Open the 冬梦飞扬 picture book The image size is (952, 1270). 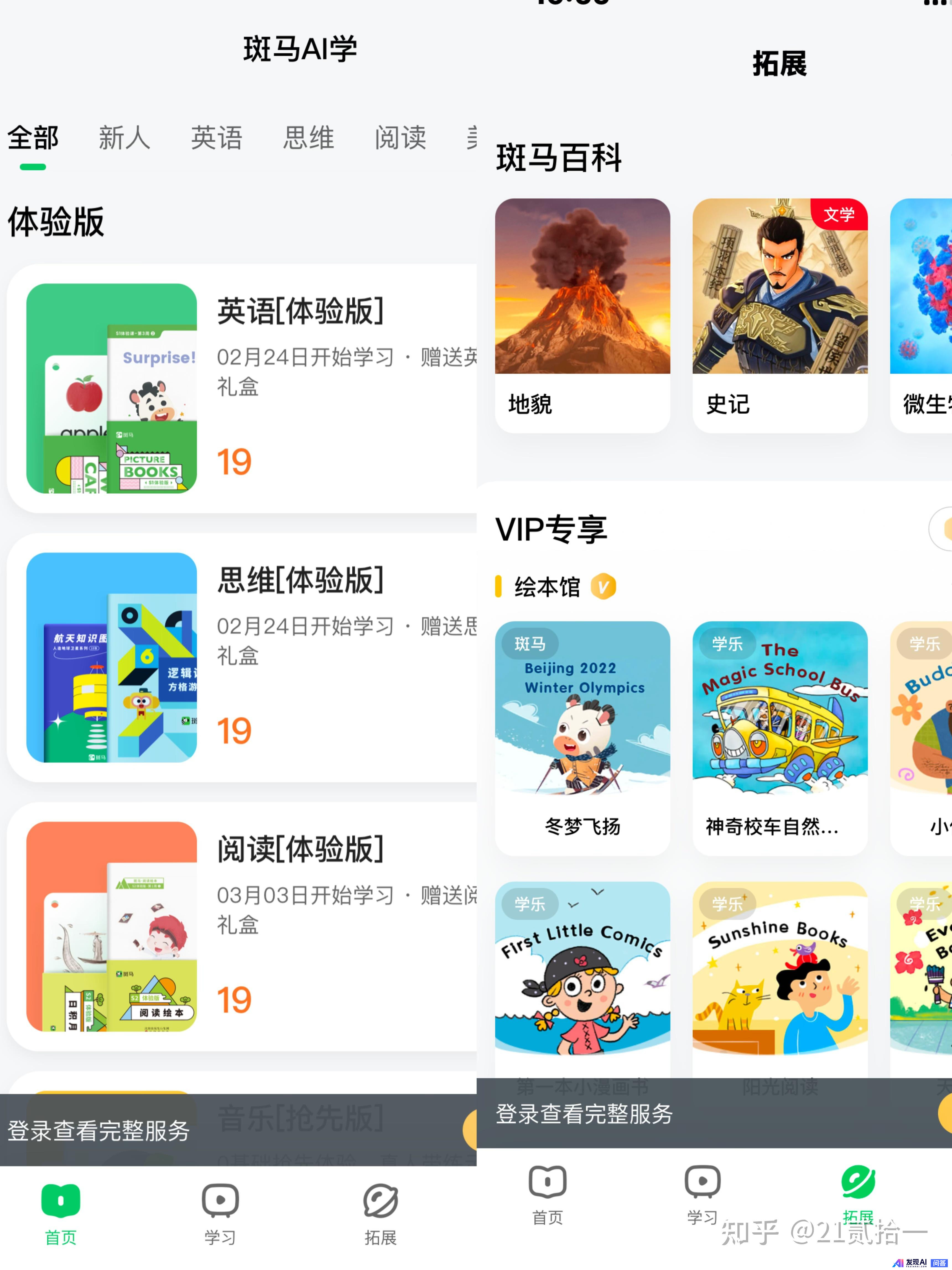(582, 737)
